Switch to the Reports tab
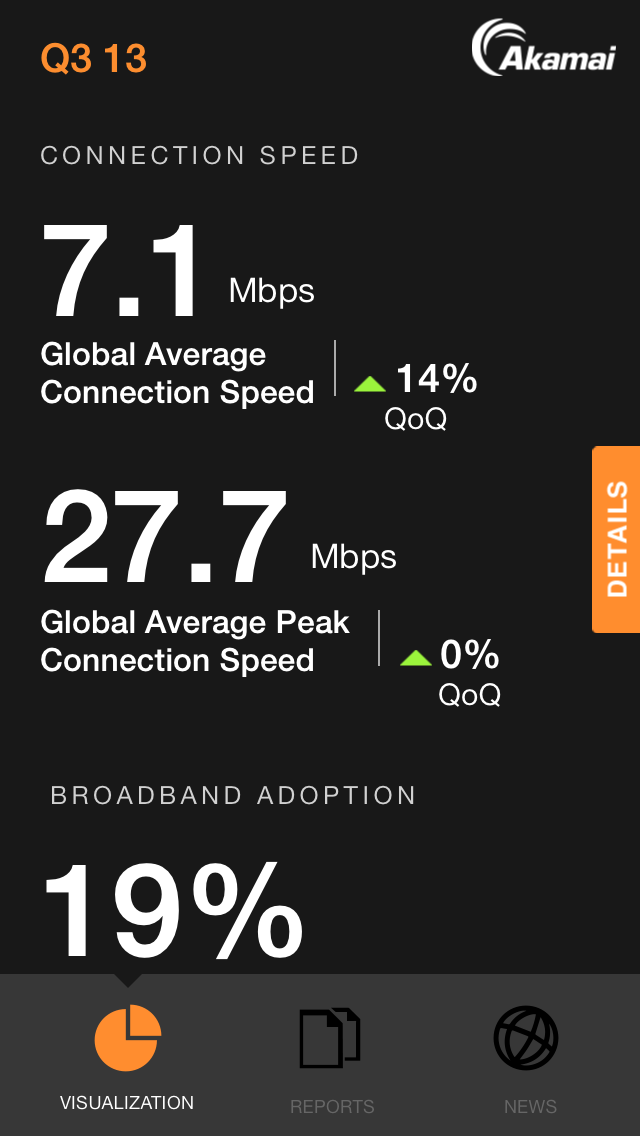 point(331,1056)
